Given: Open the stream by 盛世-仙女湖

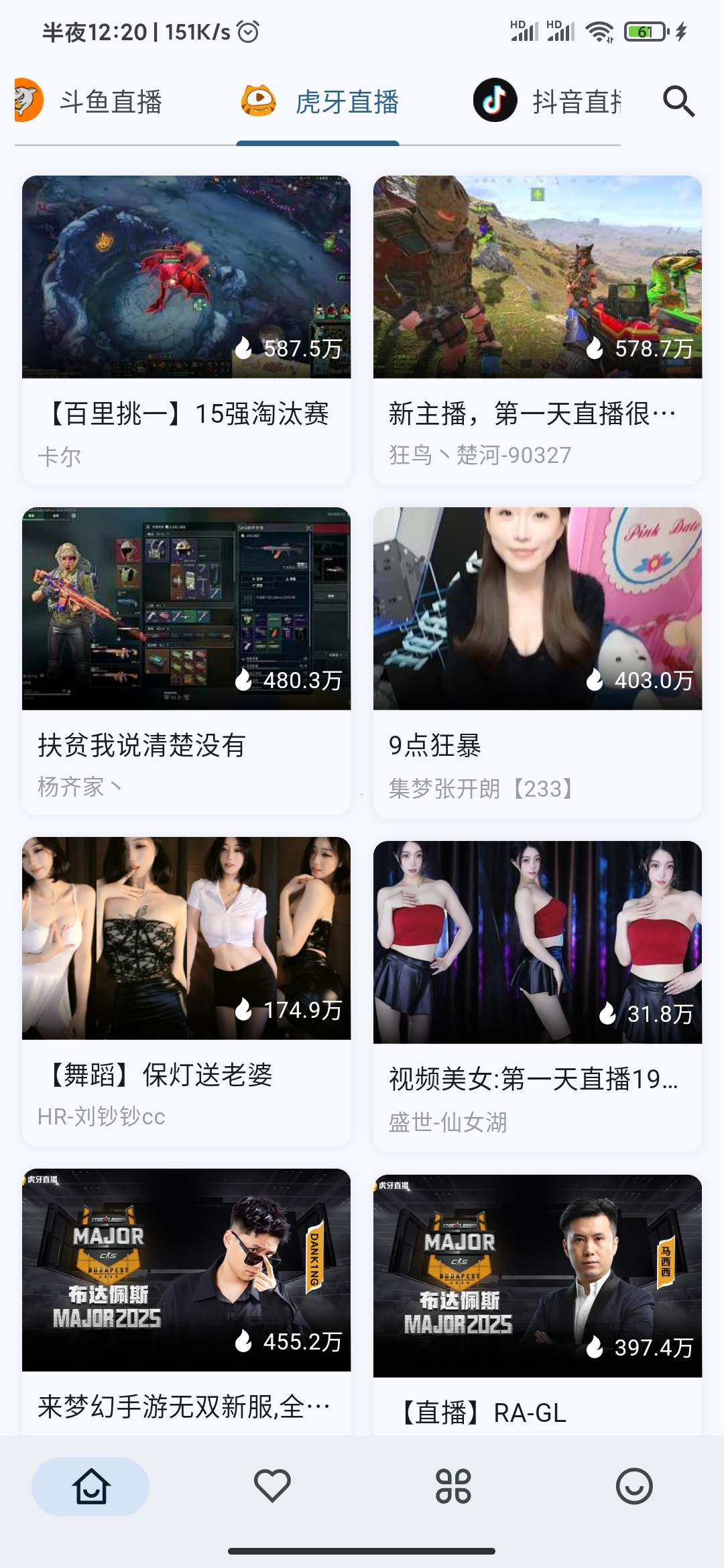Looking at the screenshot, I should (538, 995).
